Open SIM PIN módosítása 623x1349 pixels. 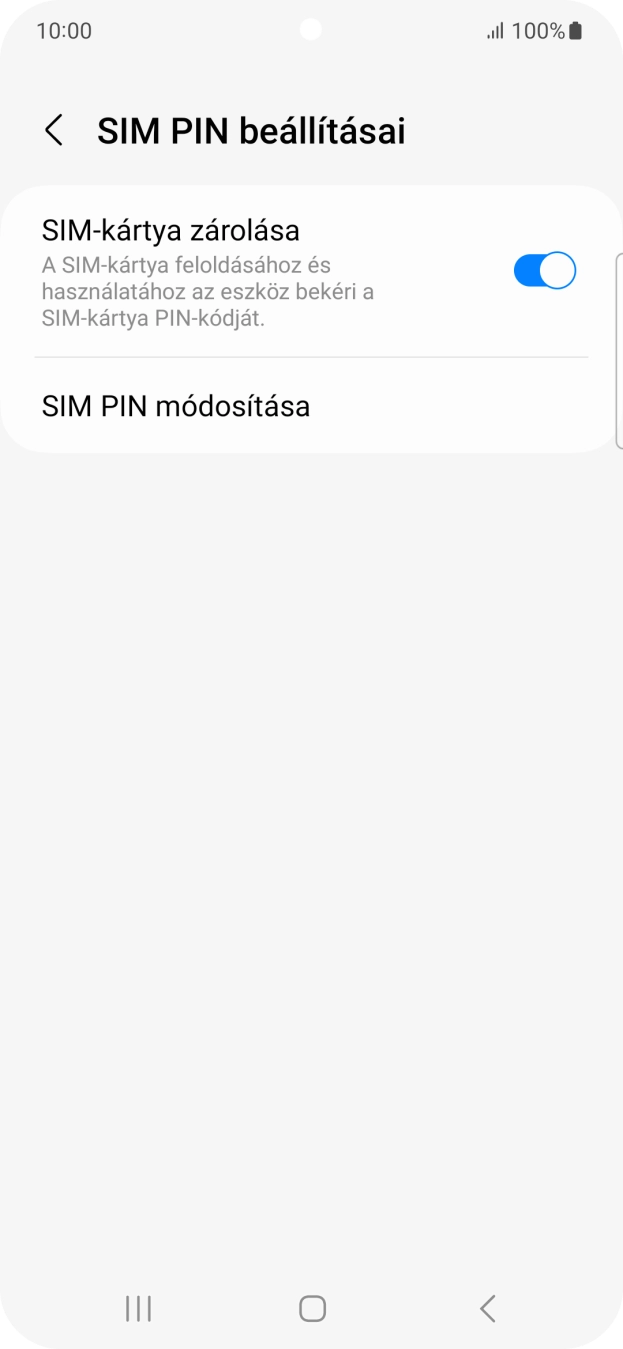[x=176, y=407]
